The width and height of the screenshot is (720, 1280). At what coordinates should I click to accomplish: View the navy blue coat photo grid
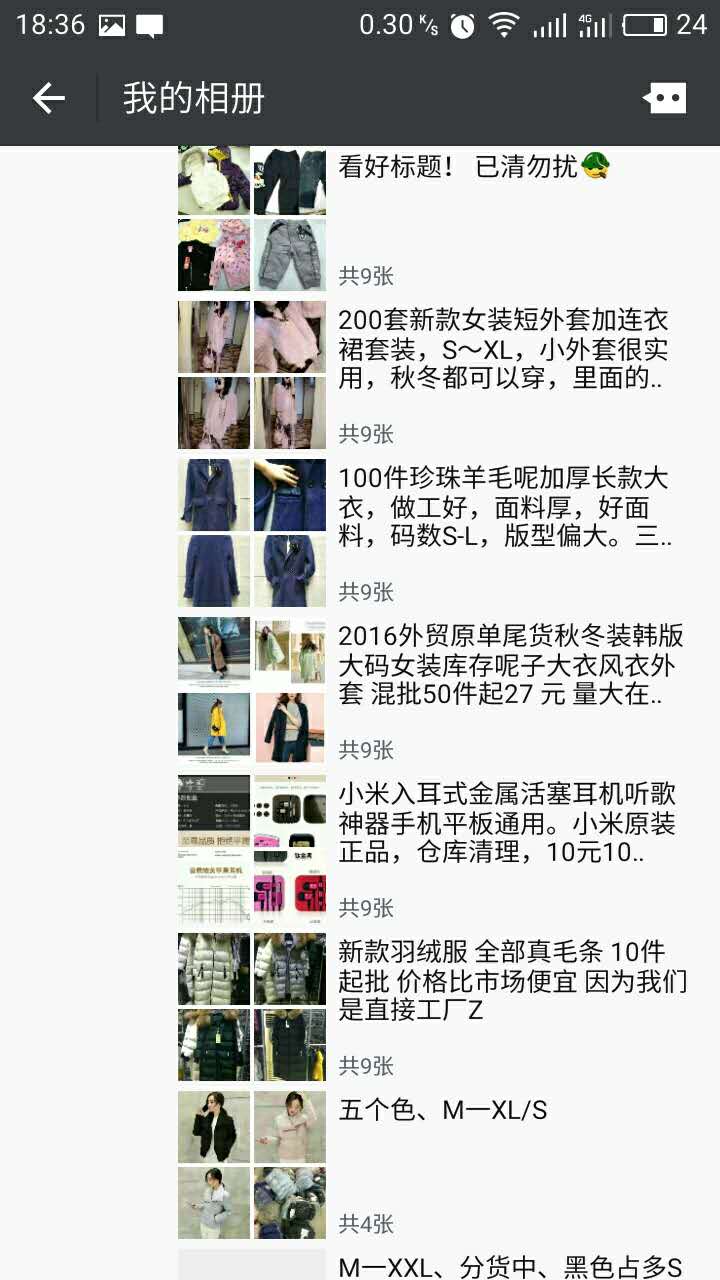(x=252, y=533)
